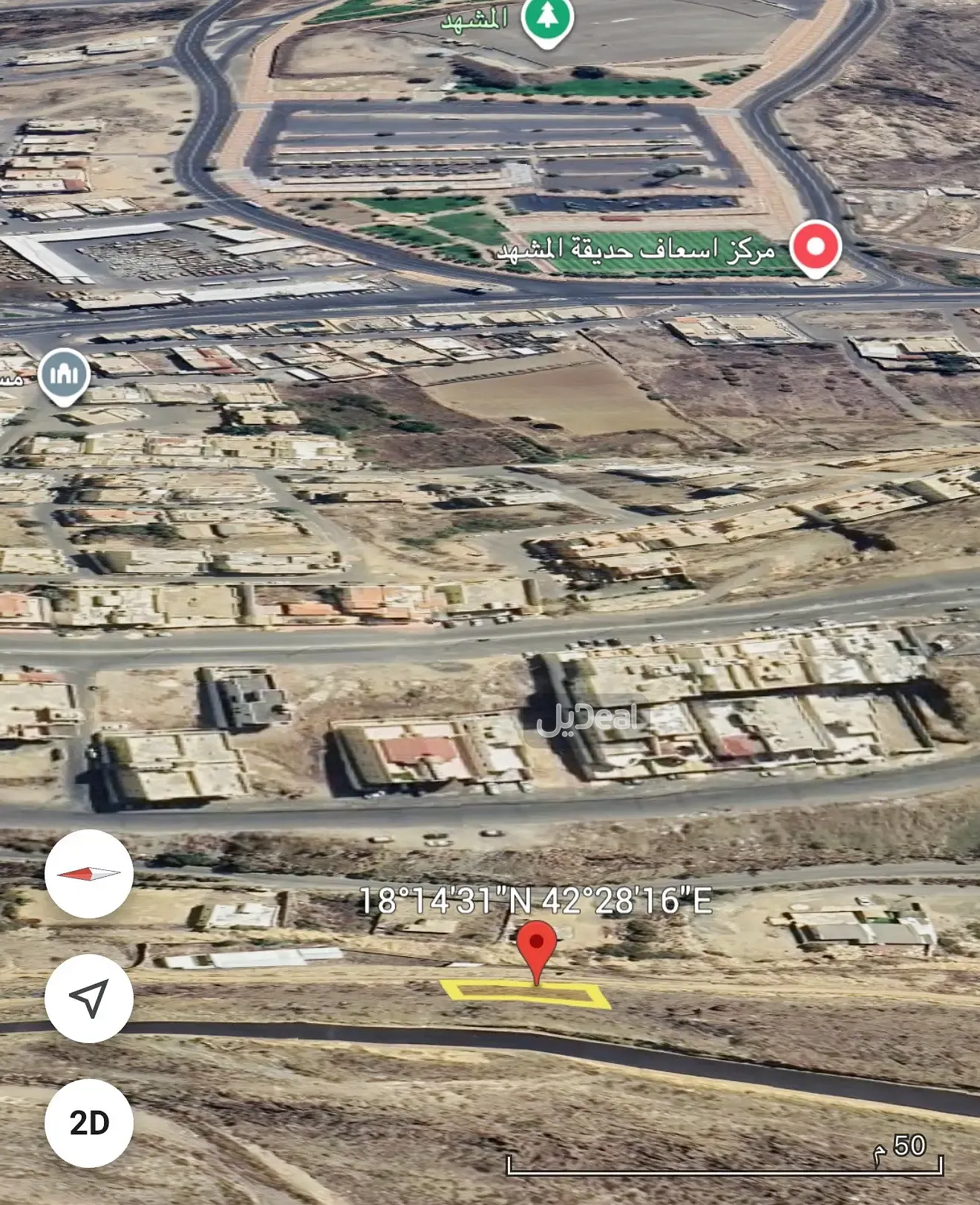
Task: Open the mosque place marker
Action: pyautogui.click(x=64, y=374)
